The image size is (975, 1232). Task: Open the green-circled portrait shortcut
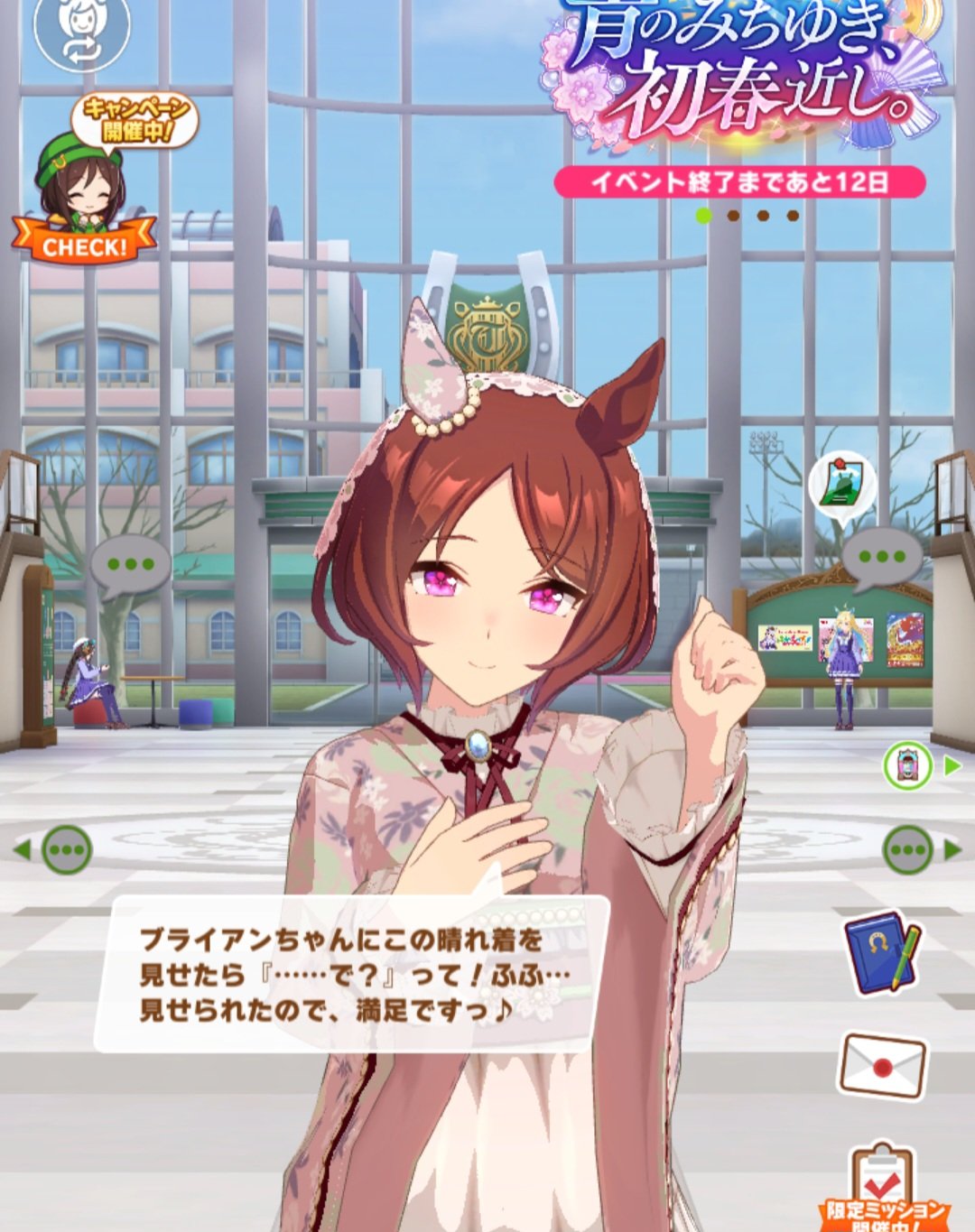(x=908, y=766)
